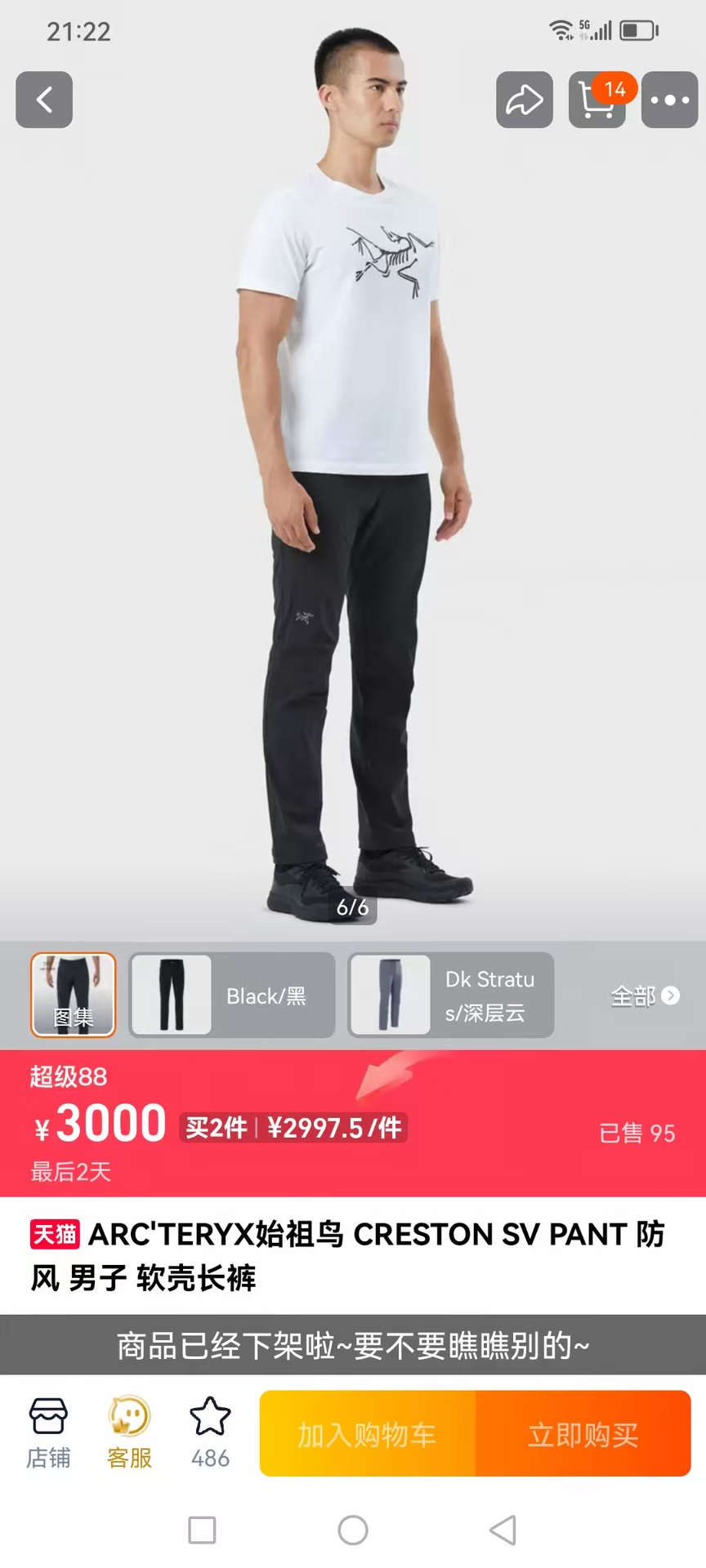View 全部 color options
This screenshot has width=706, height=1568.
[x=644, y=996]
